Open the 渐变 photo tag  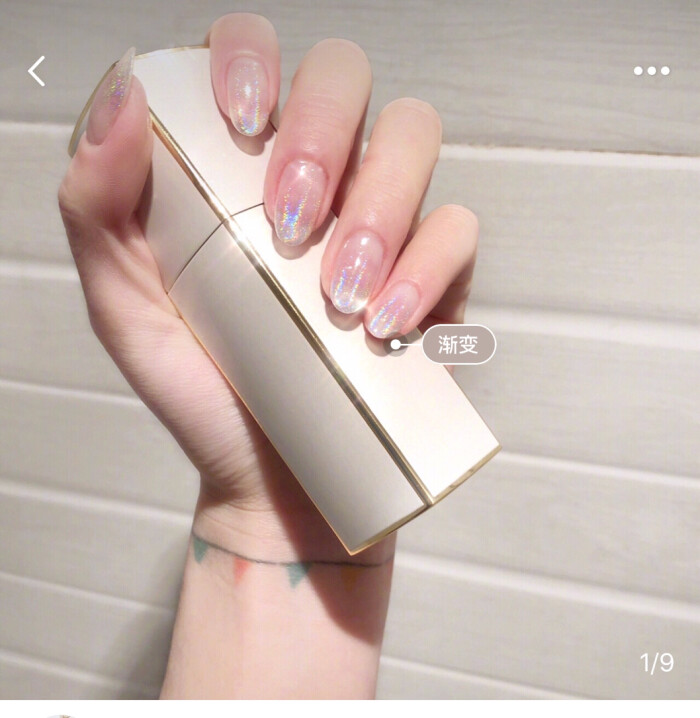coord(458,346)
